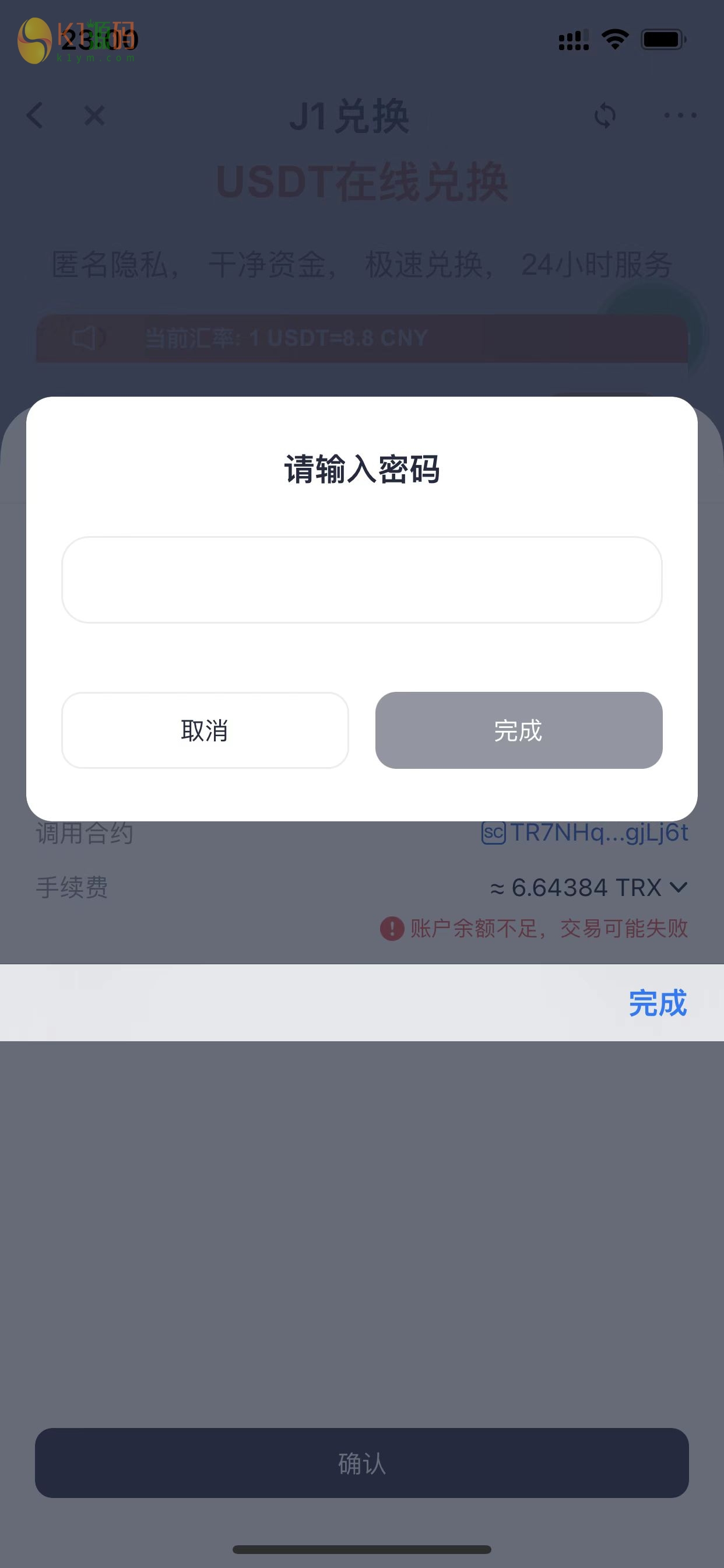Go back with the top-left arrow
Image resolution: width=724 pixels, height=1568 pixels.
36,115
